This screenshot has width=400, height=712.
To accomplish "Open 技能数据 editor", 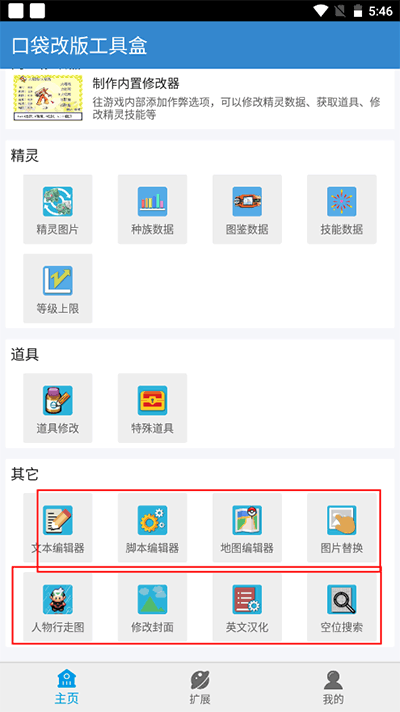I will pyautogui.click(x=342, y=209).
